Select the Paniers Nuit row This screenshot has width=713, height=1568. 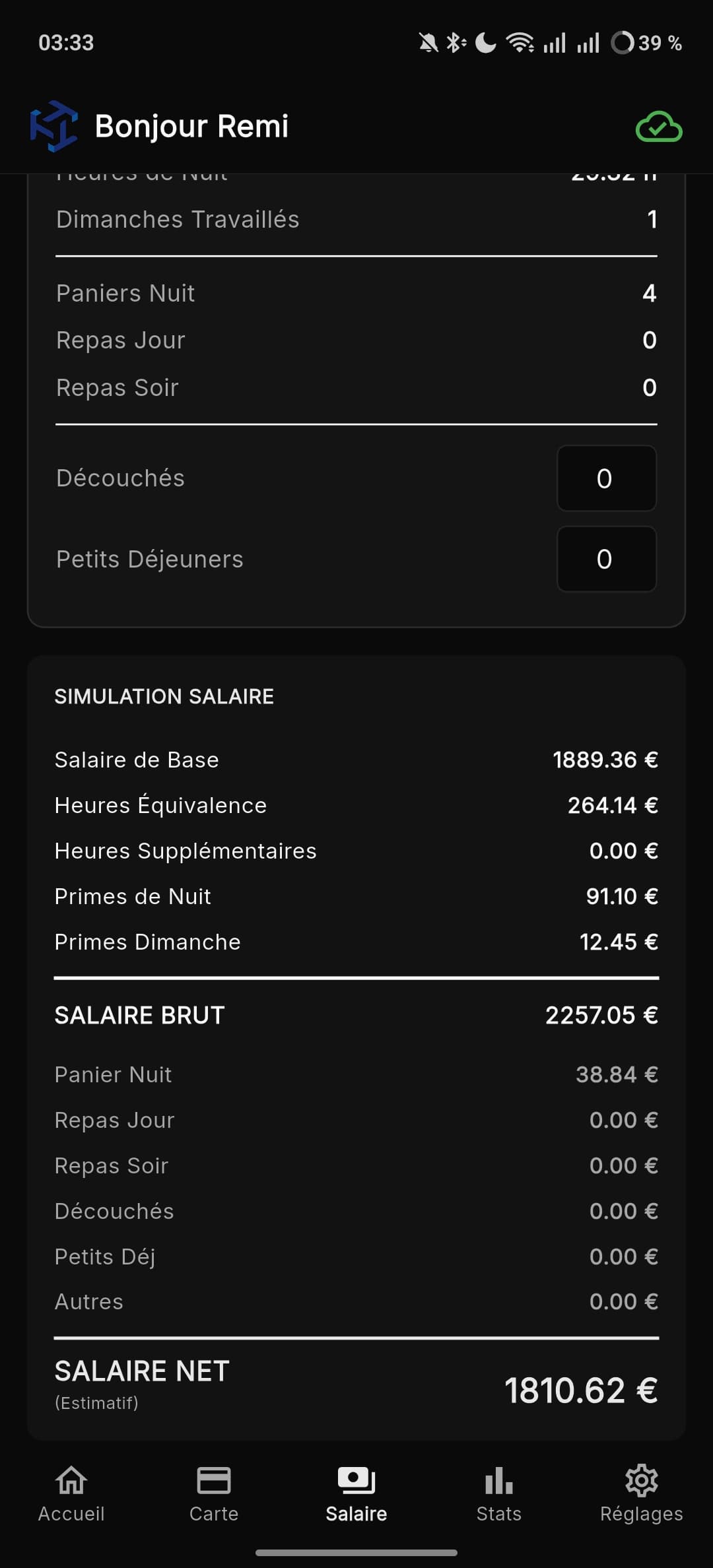356,293
